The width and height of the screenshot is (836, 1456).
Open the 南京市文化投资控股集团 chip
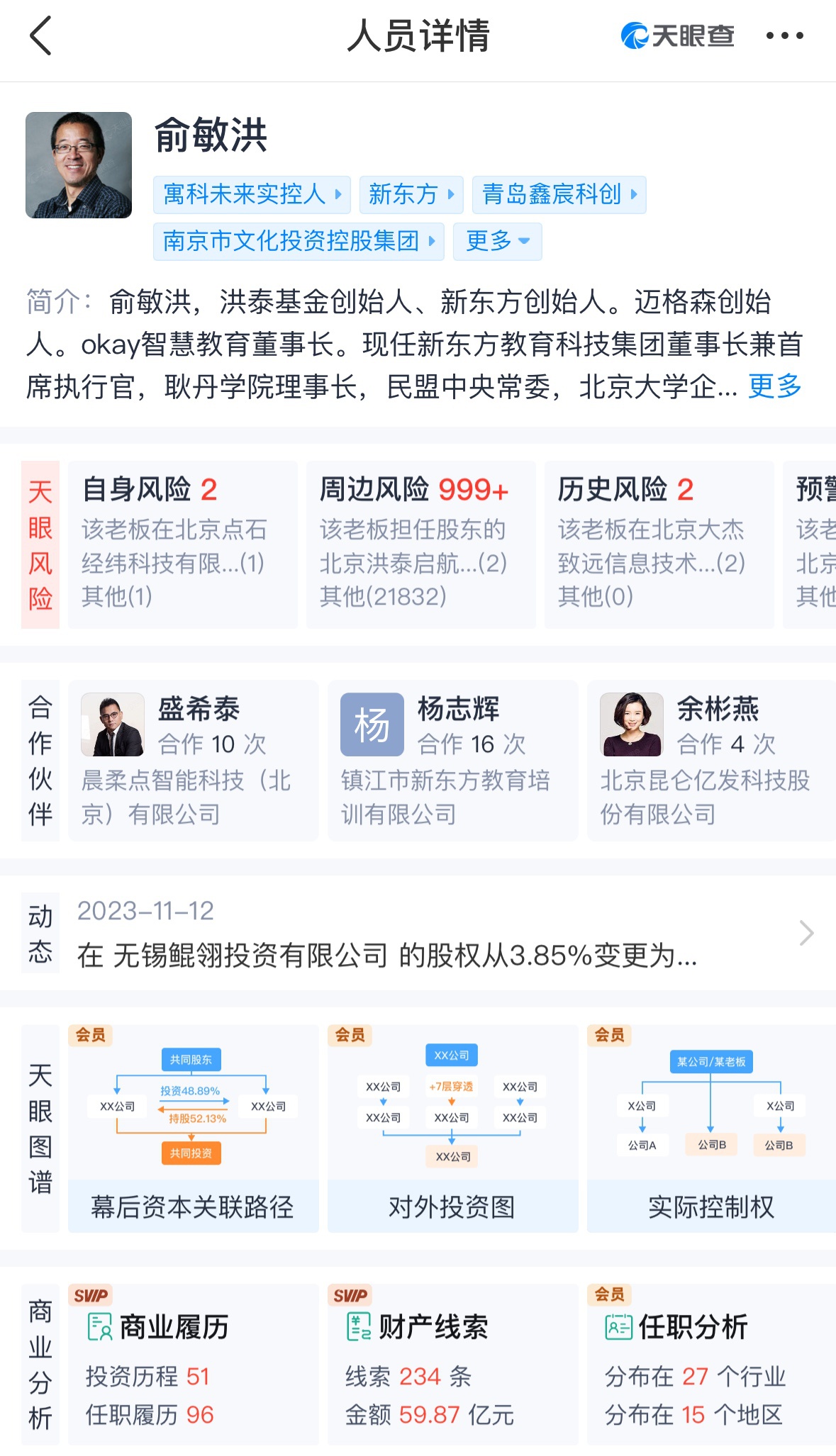click(x=299, y=241)
